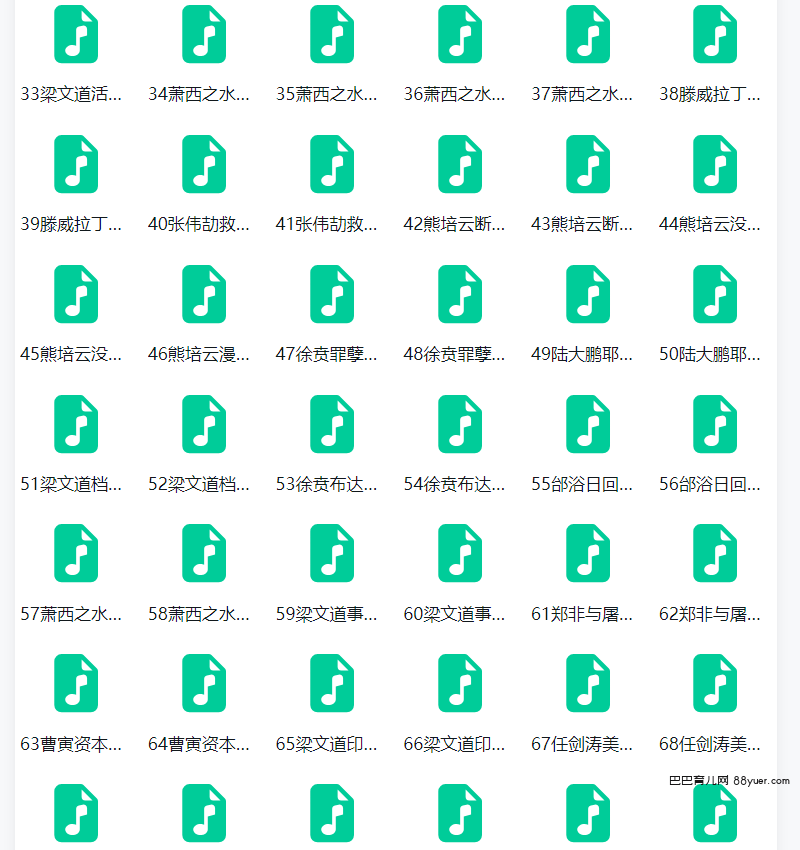Play file 53徐贲布达

click(x=332, y=424)
